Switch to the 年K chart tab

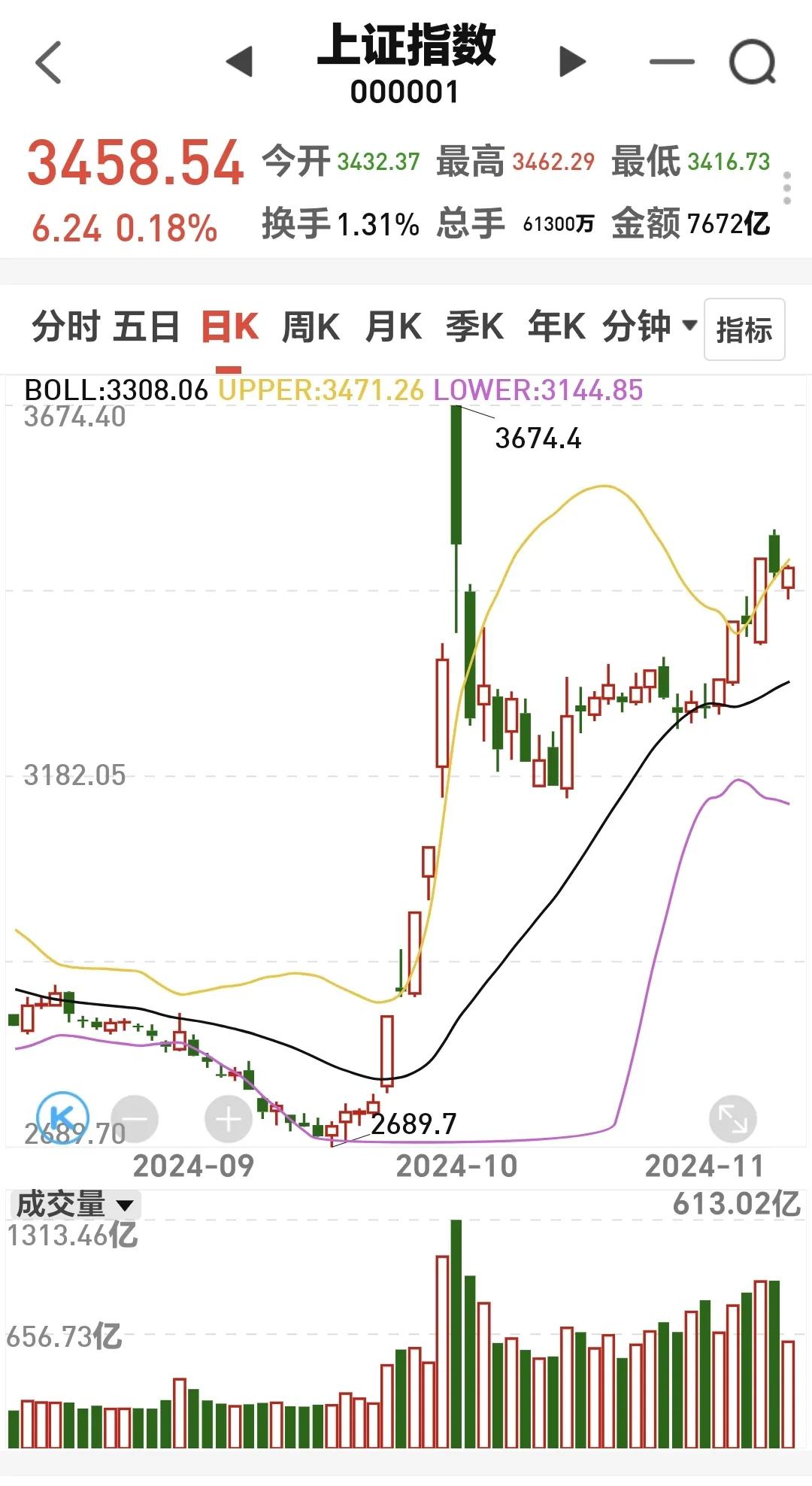tap(556, 327)
